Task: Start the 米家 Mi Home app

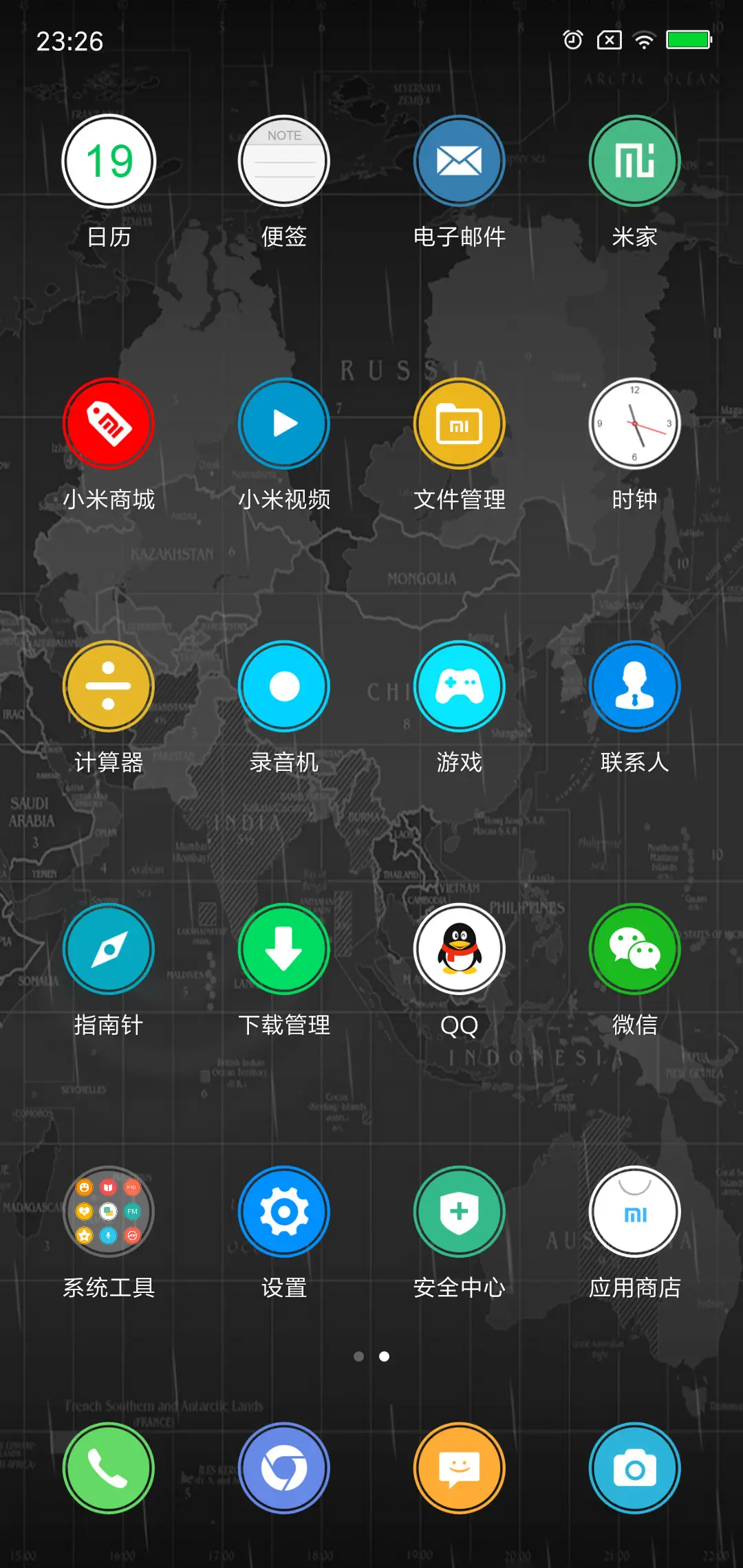Action: click(x=634, y=160)
